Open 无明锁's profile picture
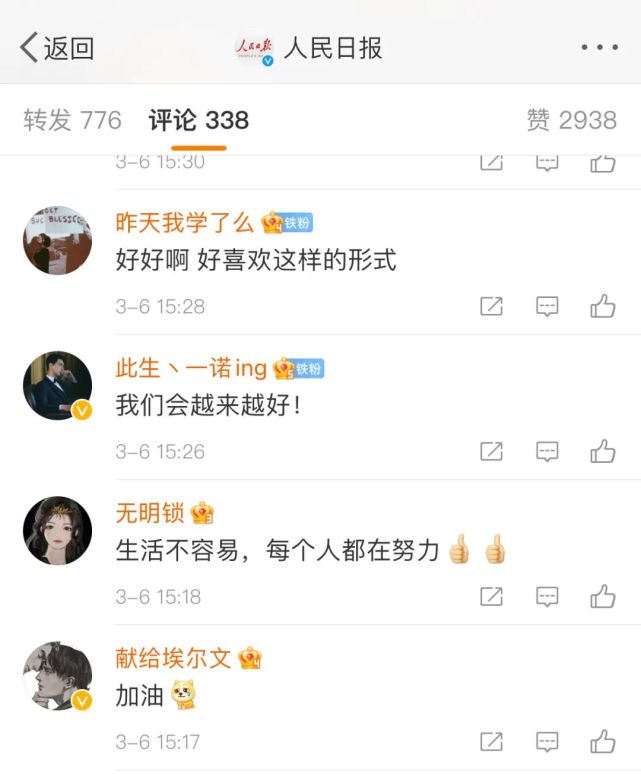 [57, 530]
